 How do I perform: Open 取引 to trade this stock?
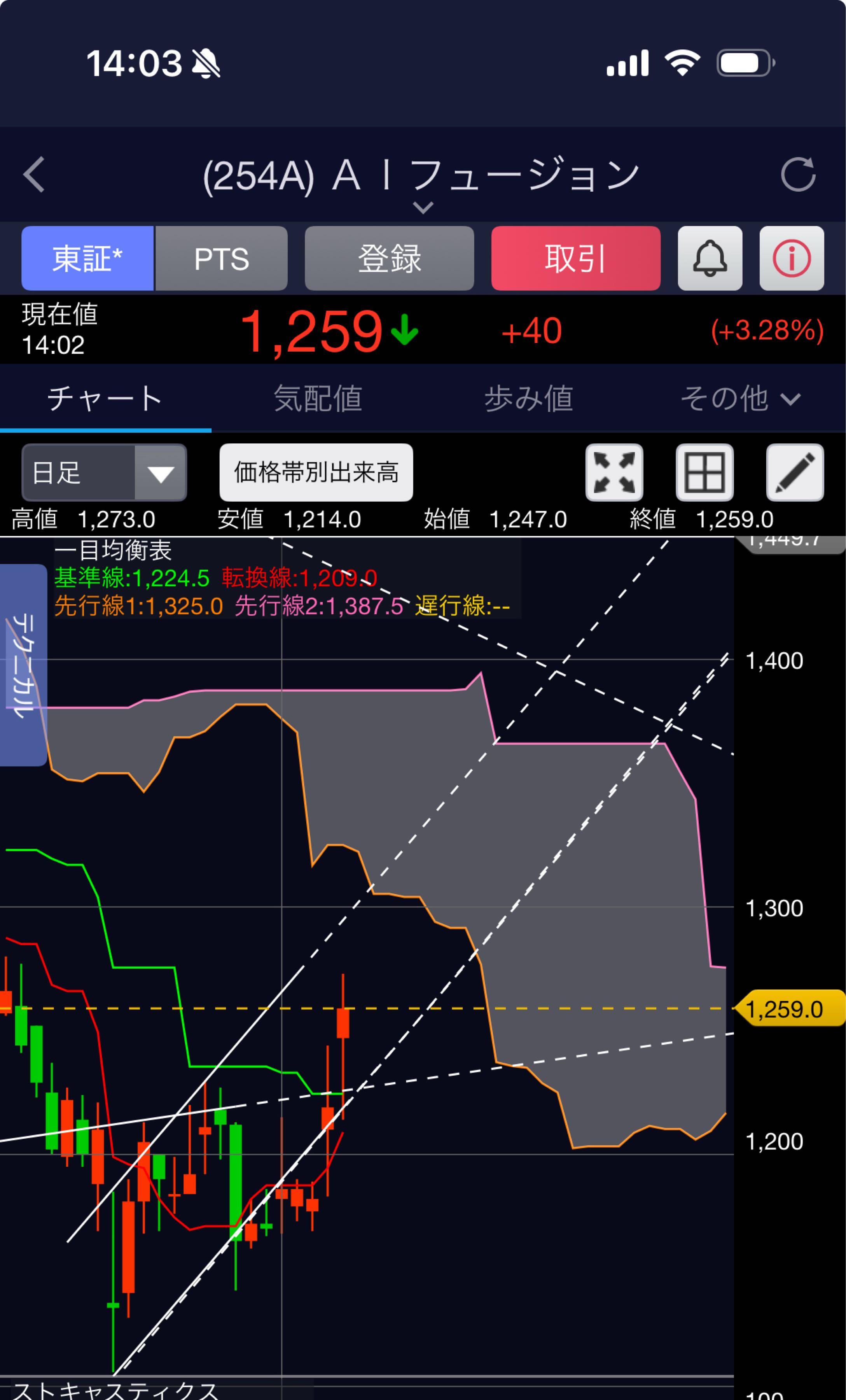[x=575, y=259]
